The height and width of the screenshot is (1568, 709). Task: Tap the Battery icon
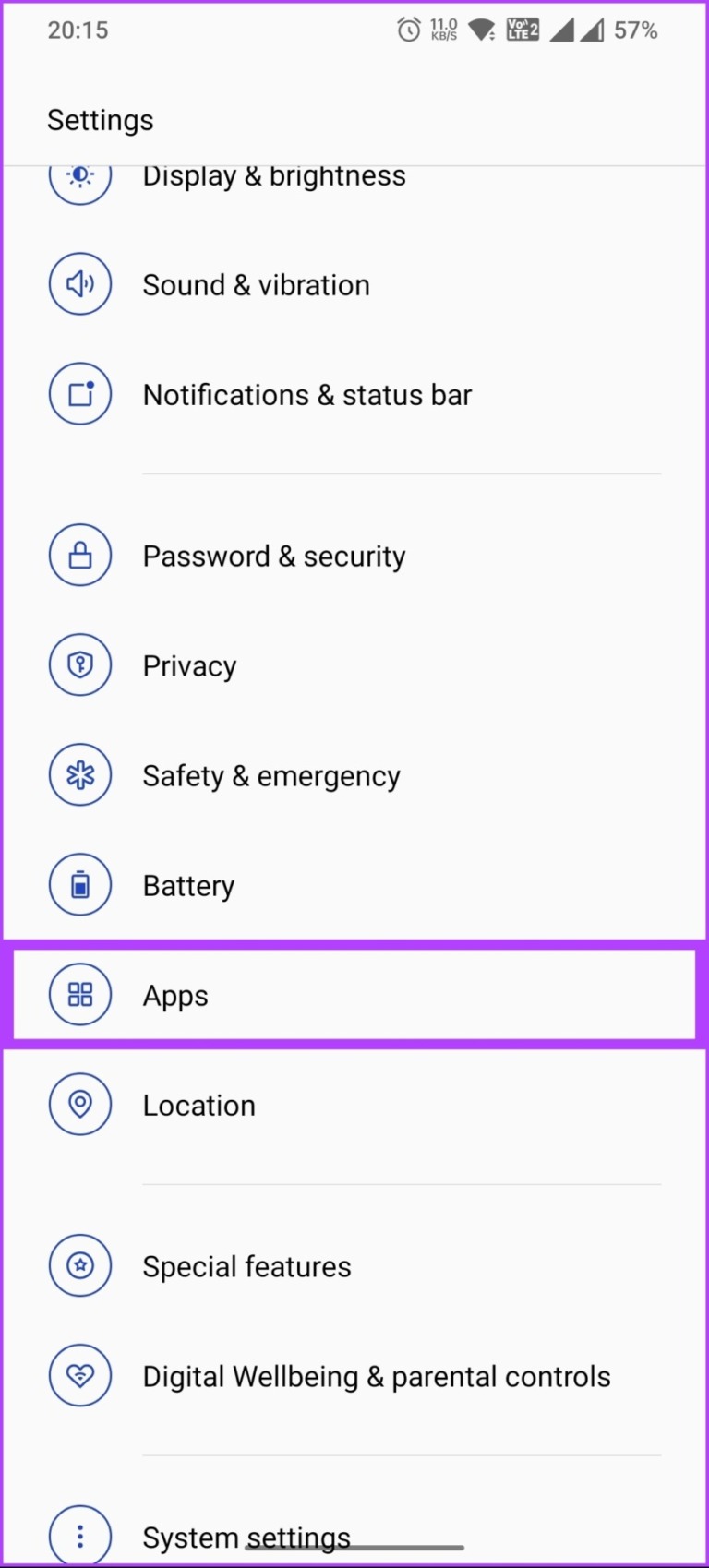[80, 884]
